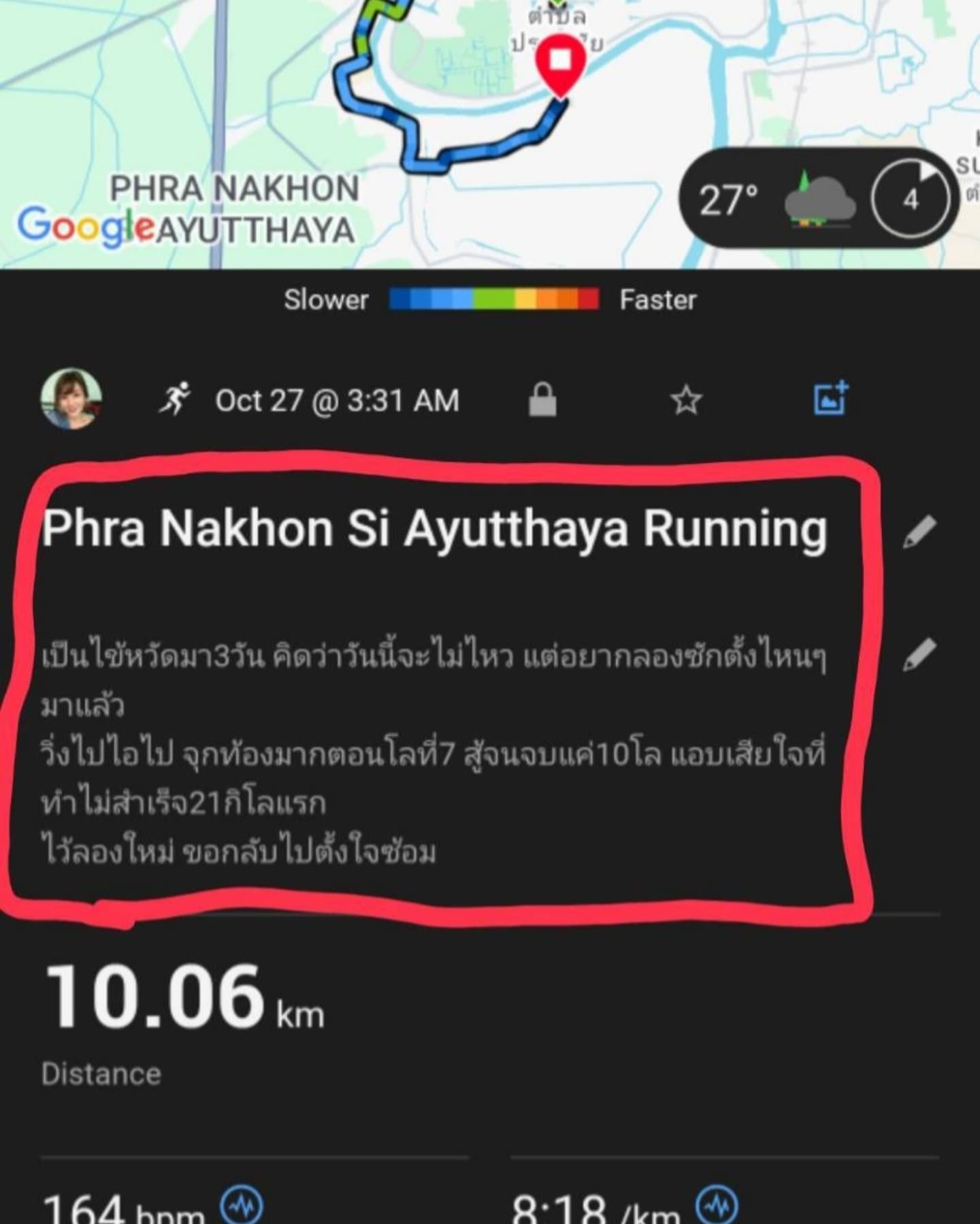Edit the activity name Phra Nakhon Si Ayutthaya Running
The height and width of the screenshot is (1224, 980).
pyautogui.click(x=919, y=532)
